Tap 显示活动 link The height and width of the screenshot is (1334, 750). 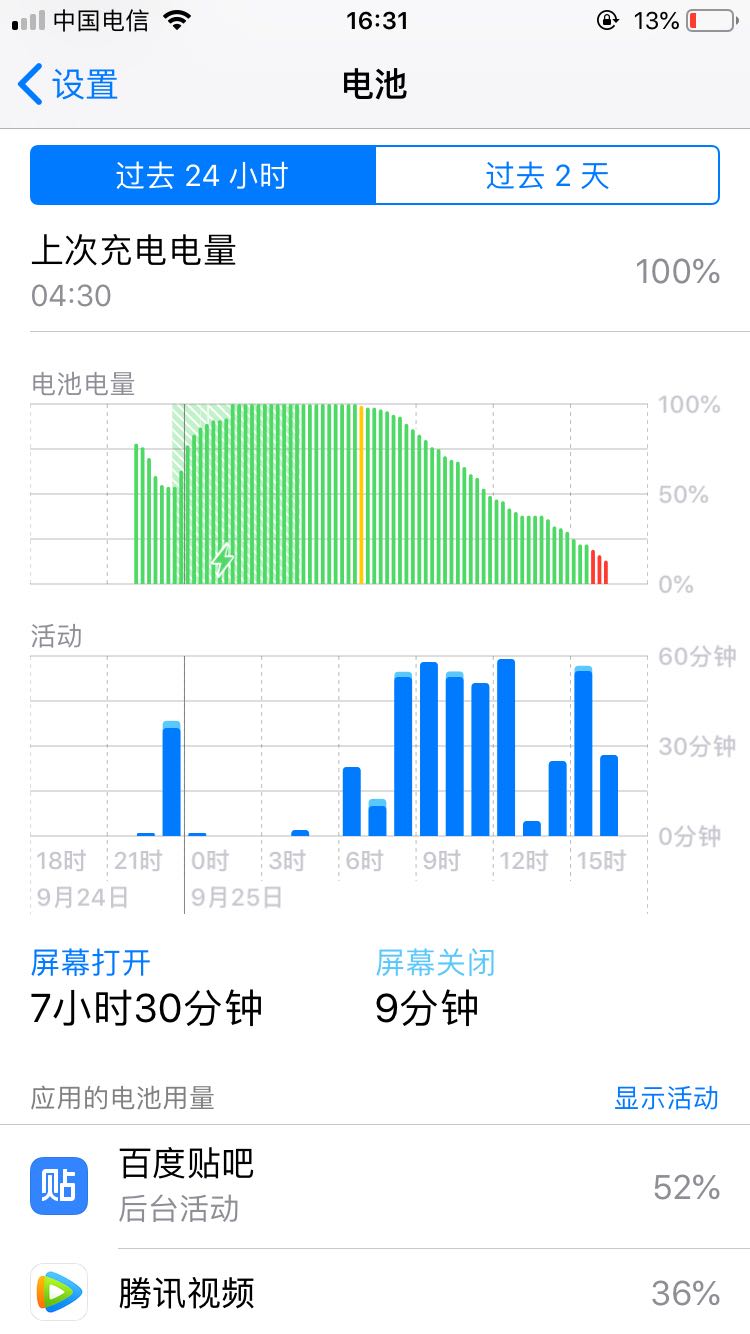tap(666, 1098)
